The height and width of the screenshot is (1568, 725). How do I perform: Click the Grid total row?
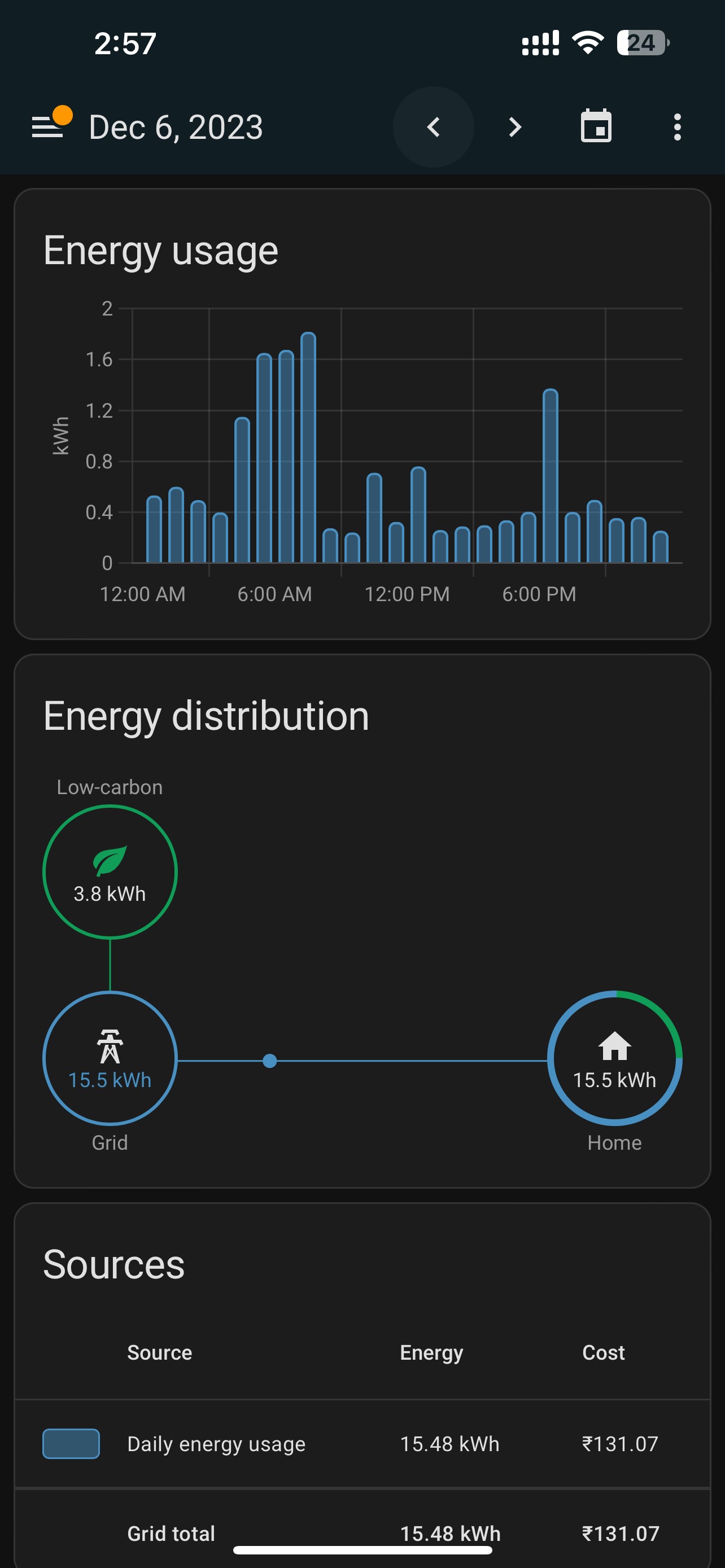click(171, 1534)
